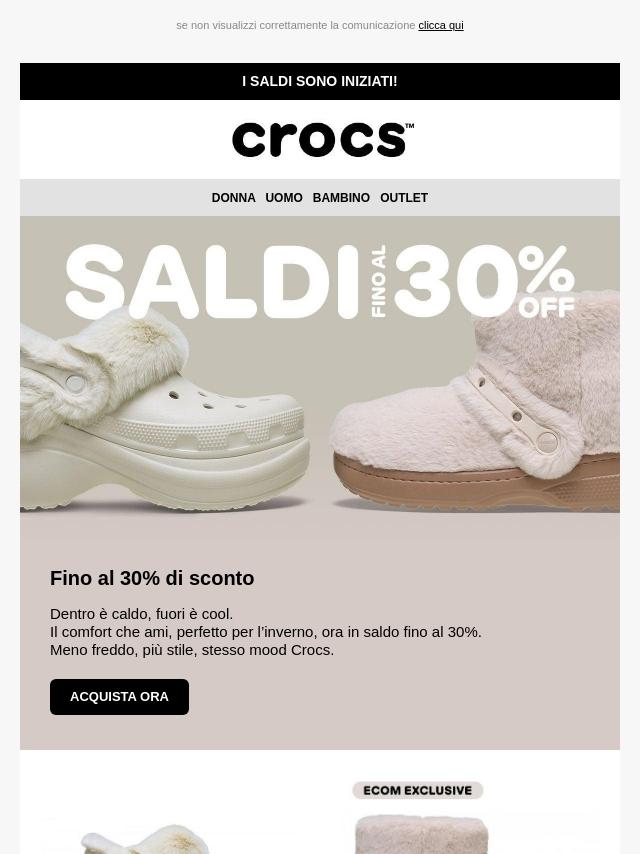This screenshot has height=854, width=640.
Task: Visit the OUTLET section
Action: 404,198
